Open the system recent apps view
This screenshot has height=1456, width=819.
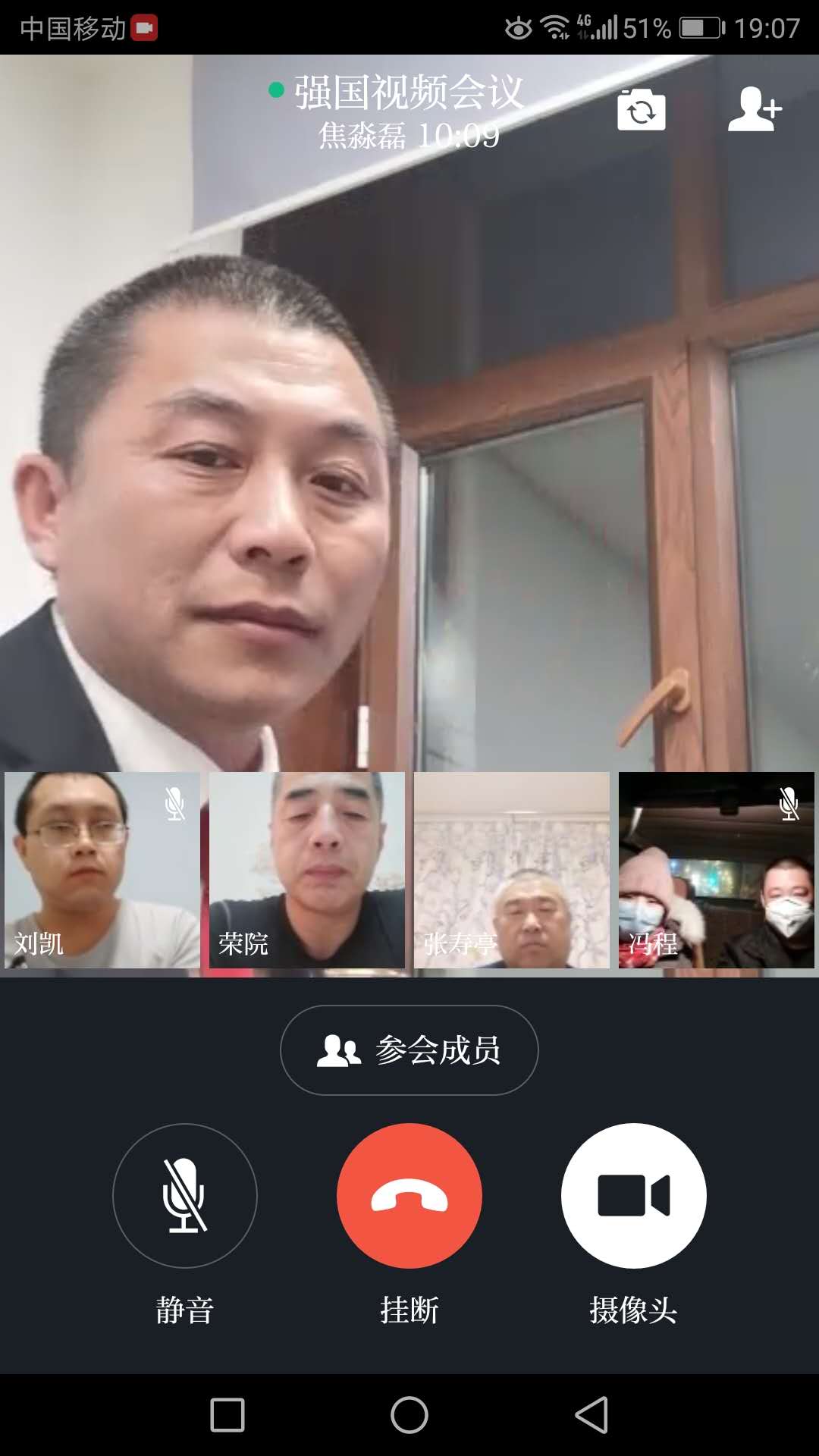coord(227,1415)
